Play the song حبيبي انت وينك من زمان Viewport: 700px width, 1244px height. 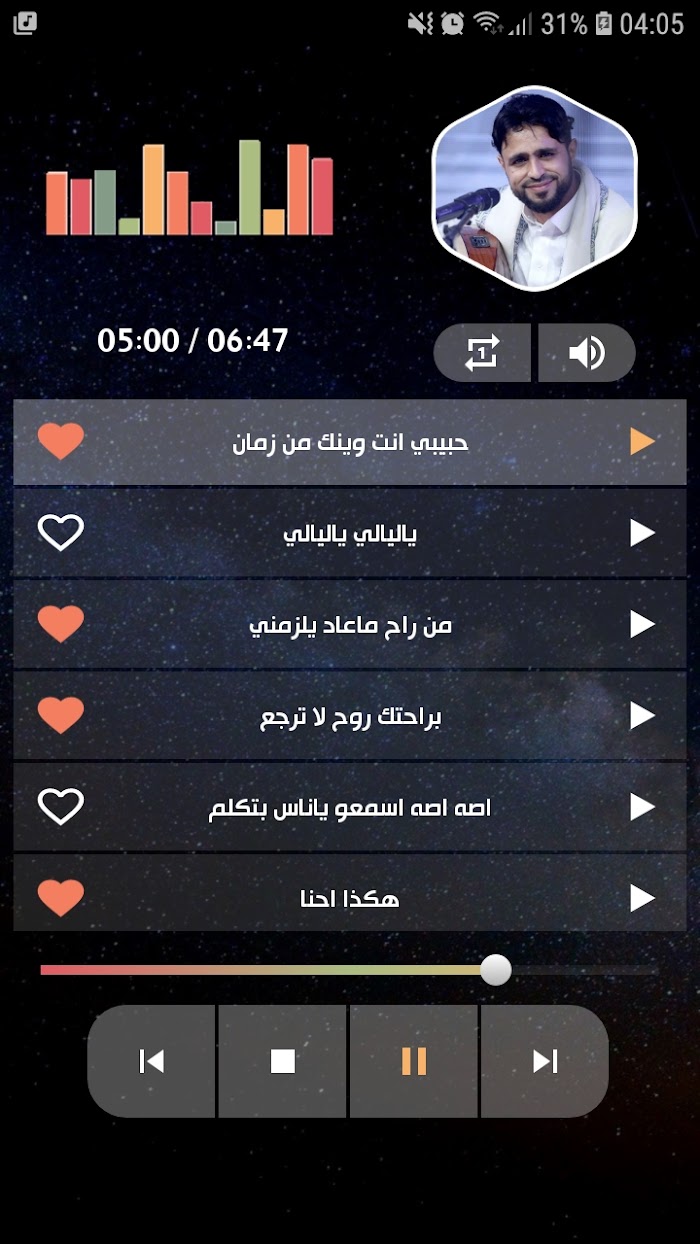642,441
